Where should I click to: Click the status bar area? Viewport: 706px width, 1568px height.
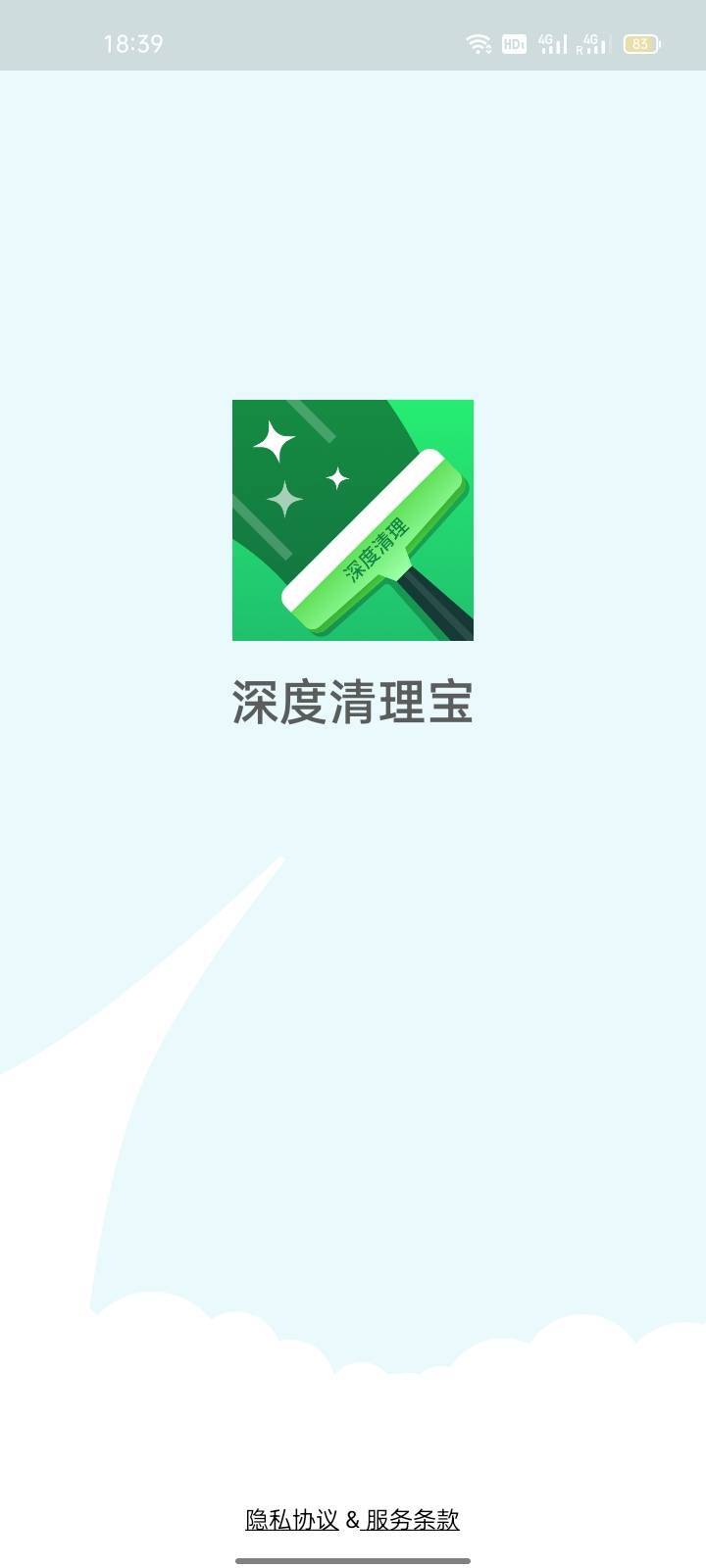353,41
